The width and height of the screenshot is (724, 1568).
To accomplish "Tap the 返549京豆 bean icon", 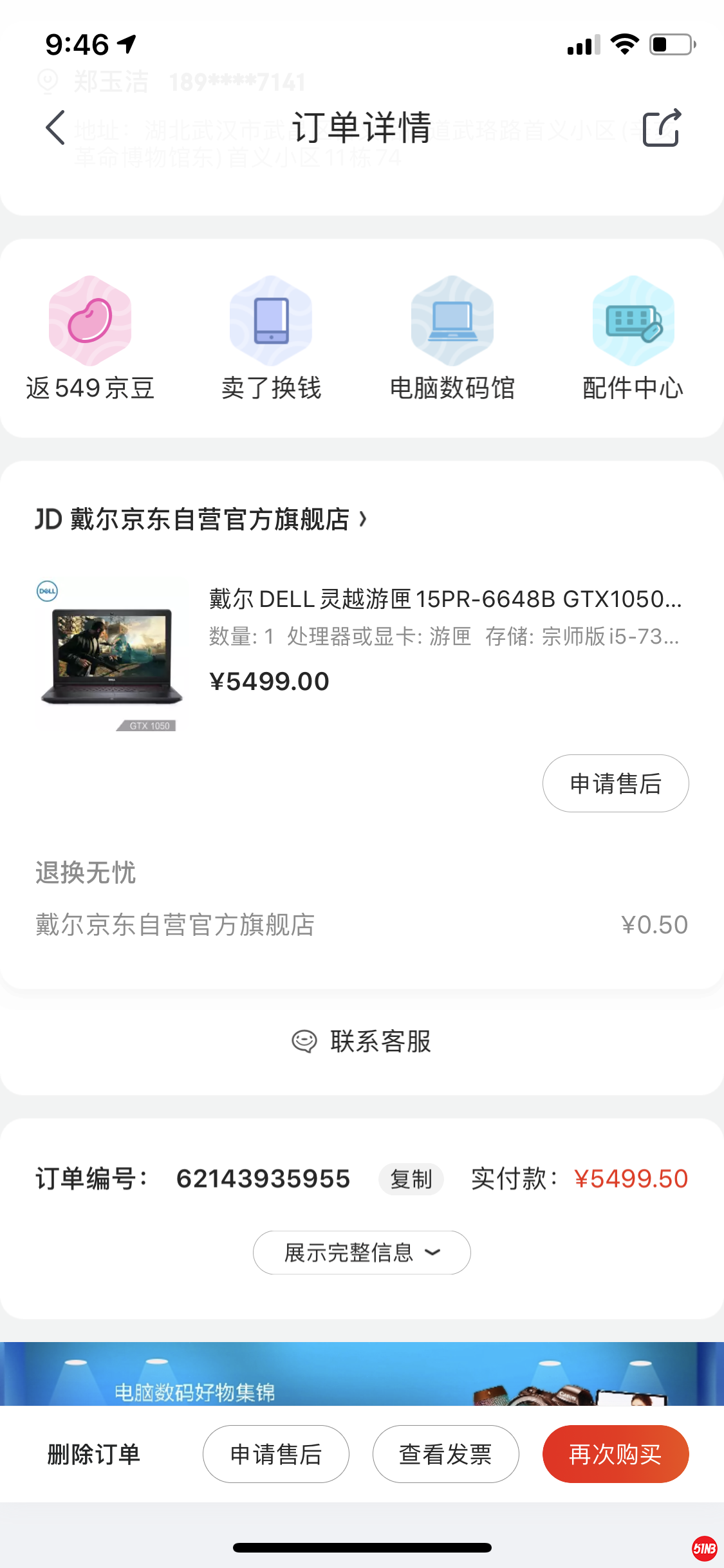I will tap(90, 320).
